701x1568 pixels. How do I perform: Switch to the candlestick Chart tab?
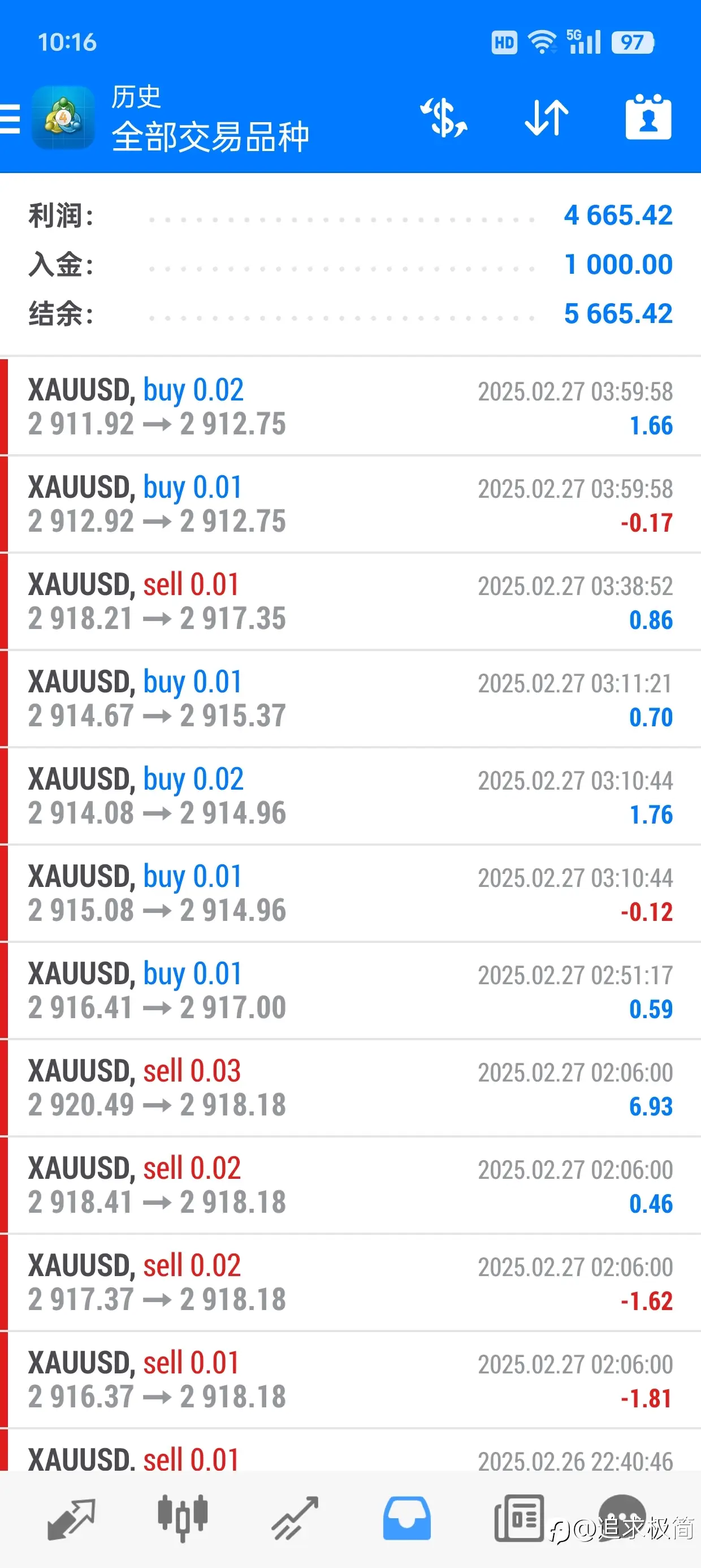183,1519
